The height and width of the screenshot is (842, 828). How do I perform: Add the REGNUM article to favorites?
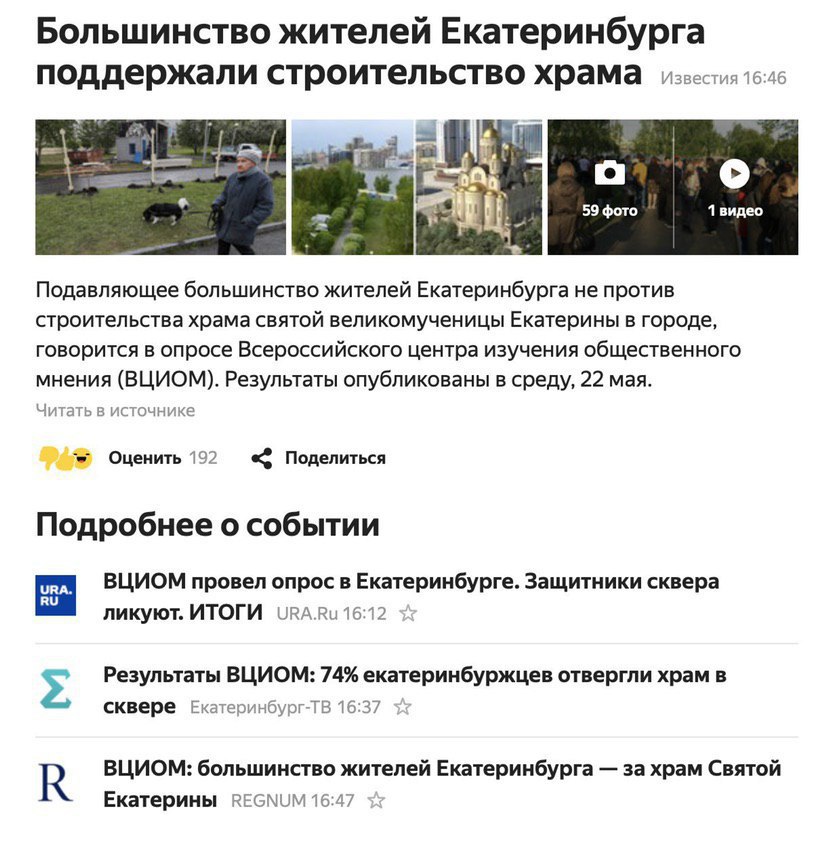tap(376, 800)
